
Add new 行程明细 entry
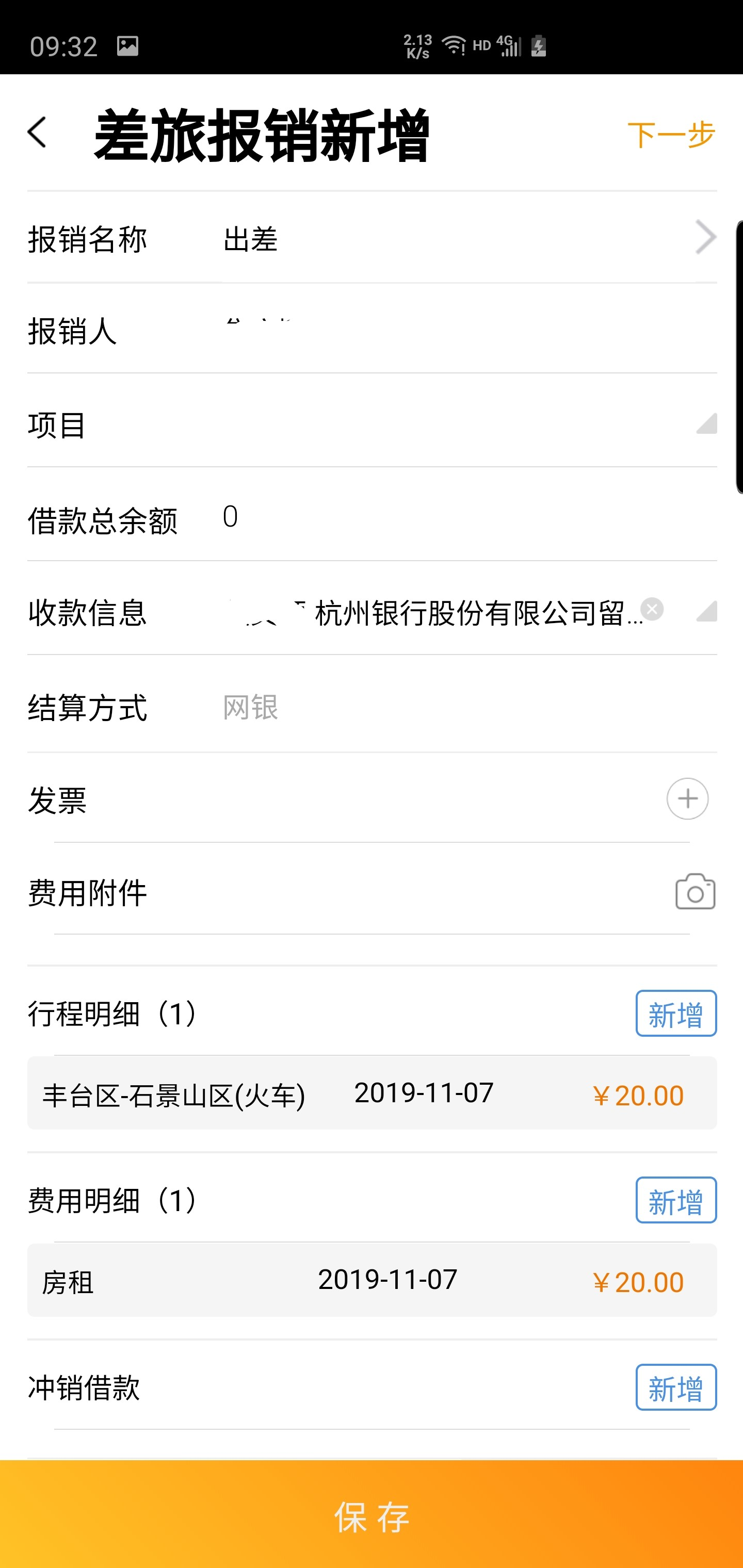coord(676,1014)
